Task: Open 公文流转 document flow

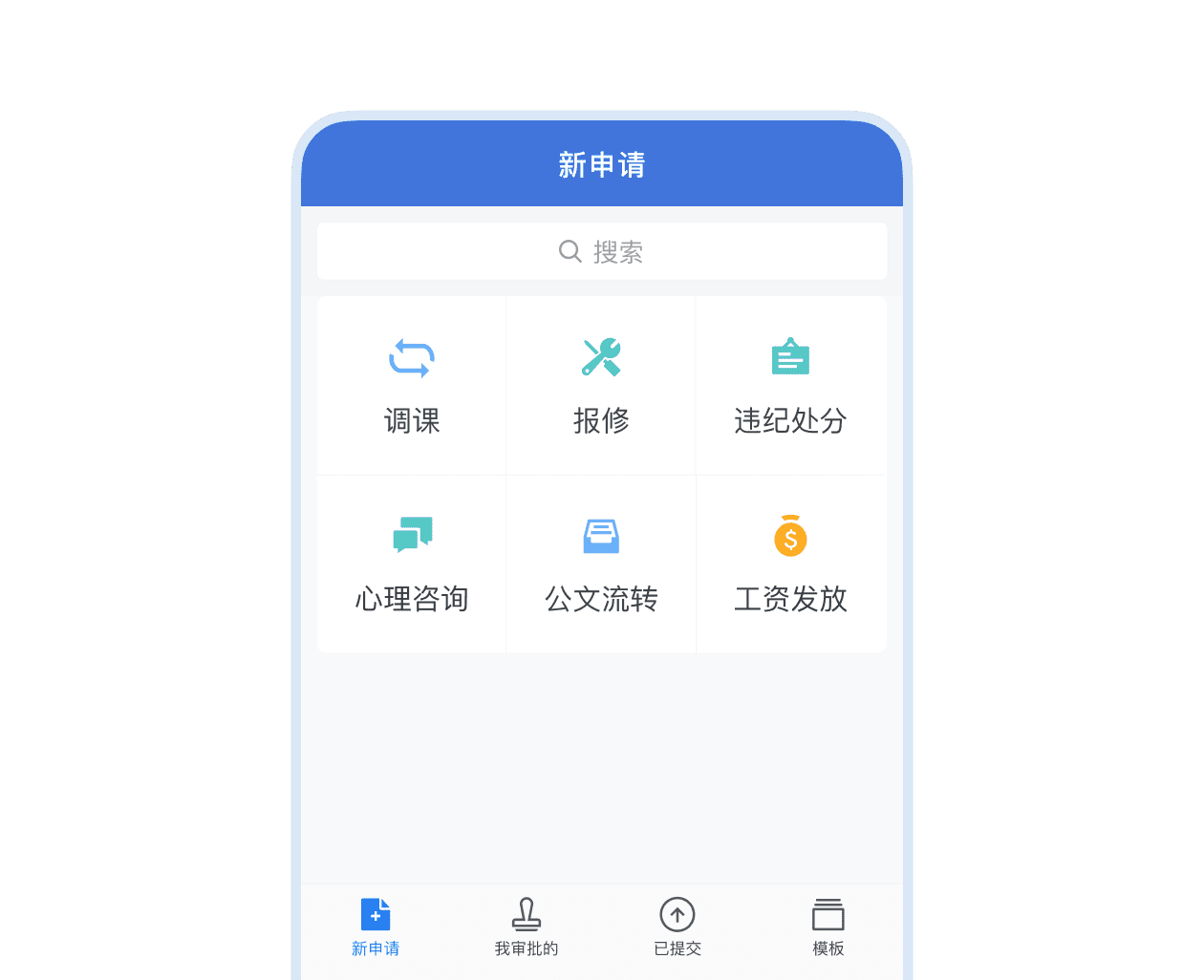Action: click(x=601, y=565)
